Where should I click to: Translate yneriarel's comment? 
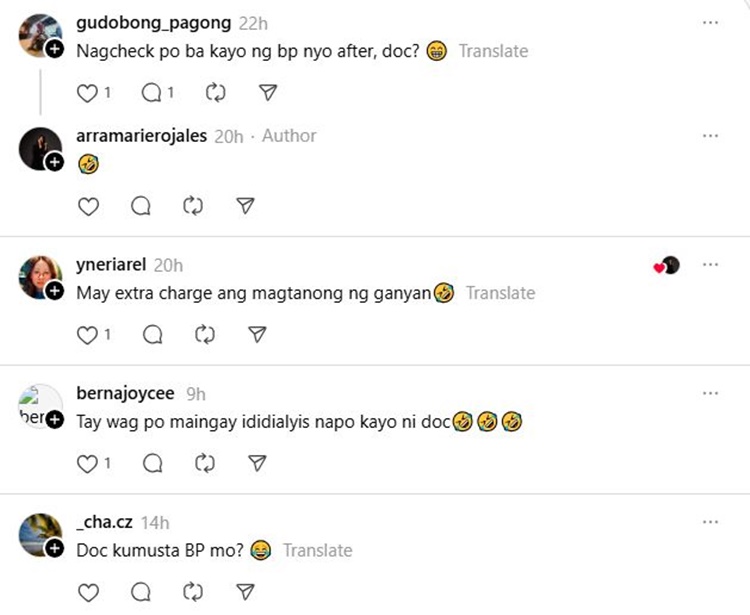(500, 293)
